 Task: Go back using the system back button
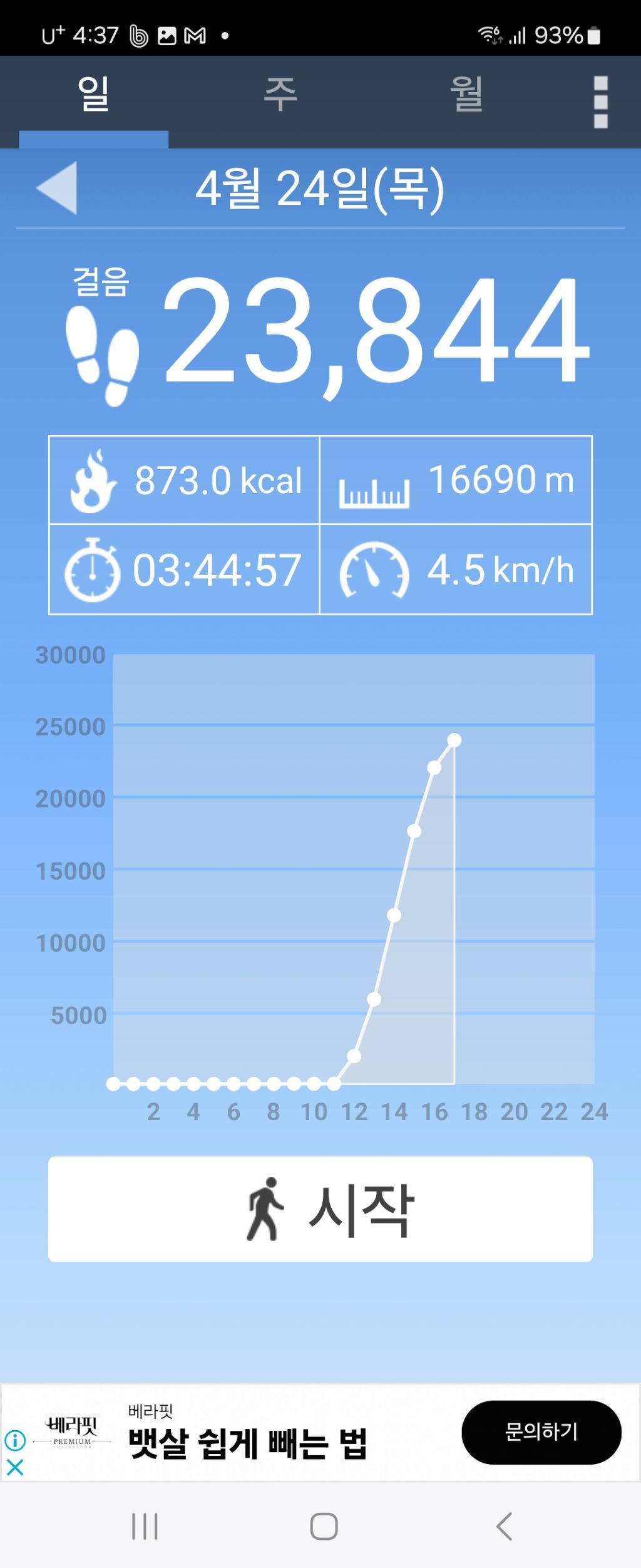(x=504, y=1526)
